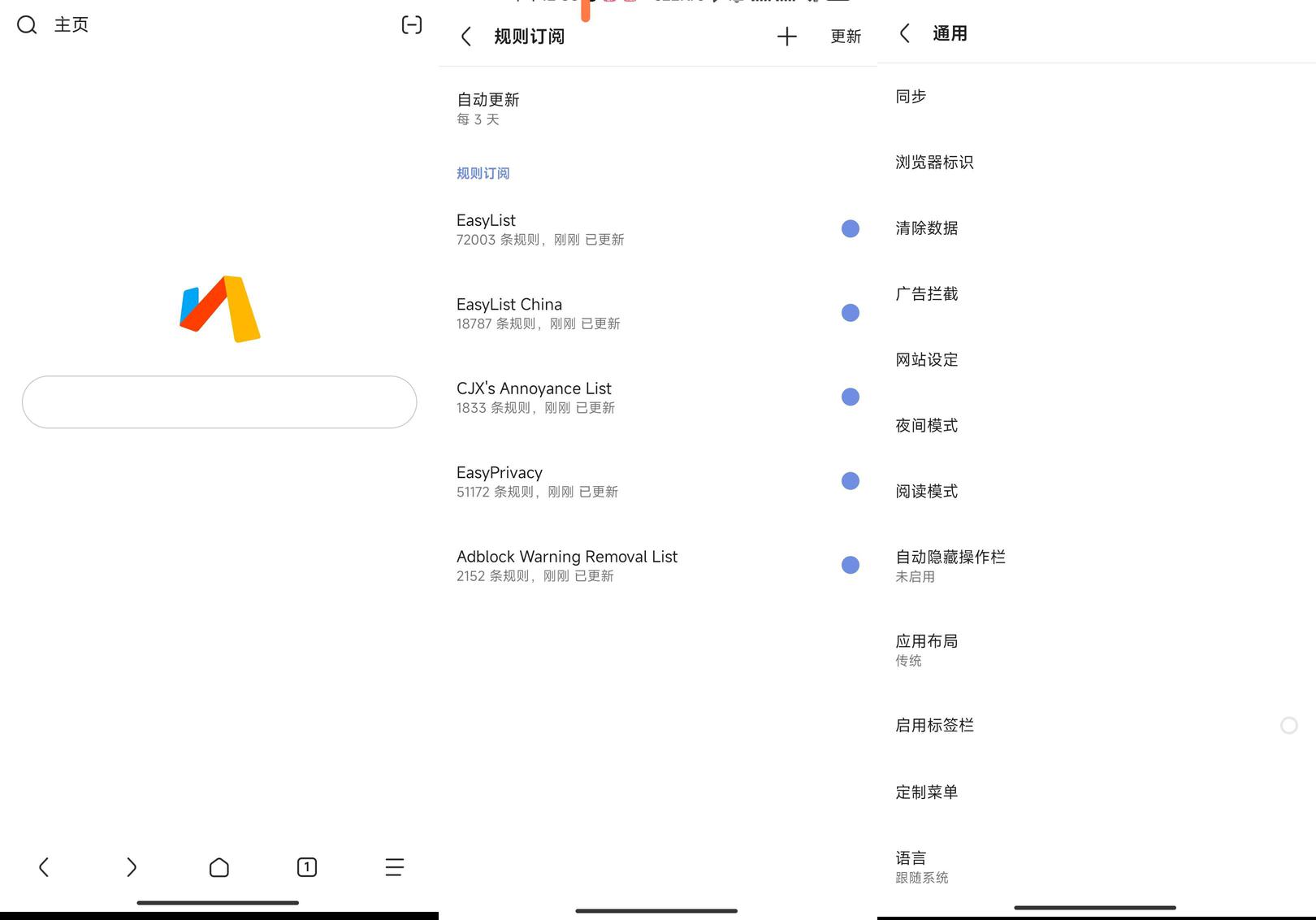1316x920 pixels.
Task: Open 夜间模式 settings
Action: click(x=1097, y=425)
